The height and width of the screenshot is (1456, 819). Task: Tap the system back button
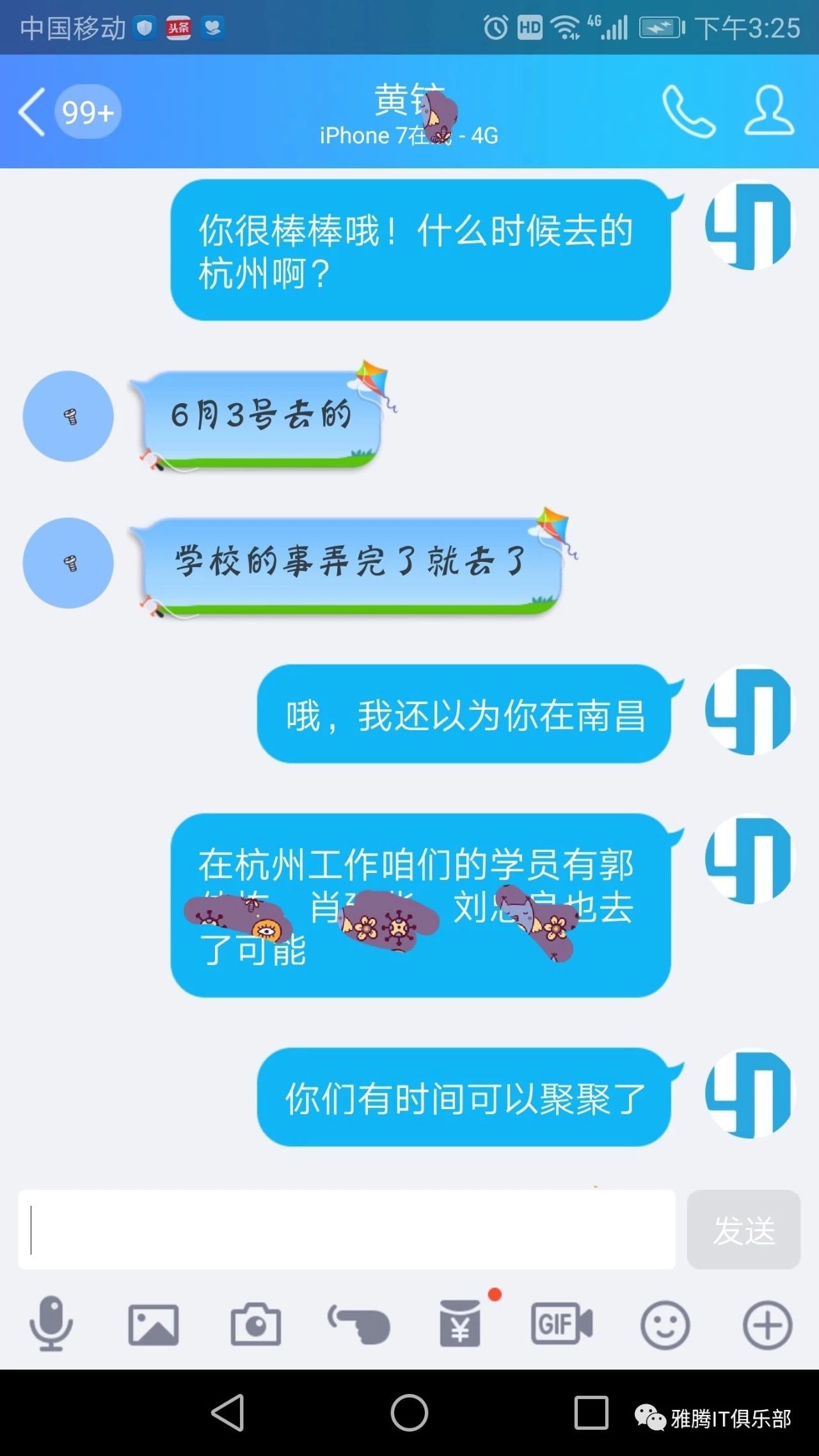click(228, 1412)
